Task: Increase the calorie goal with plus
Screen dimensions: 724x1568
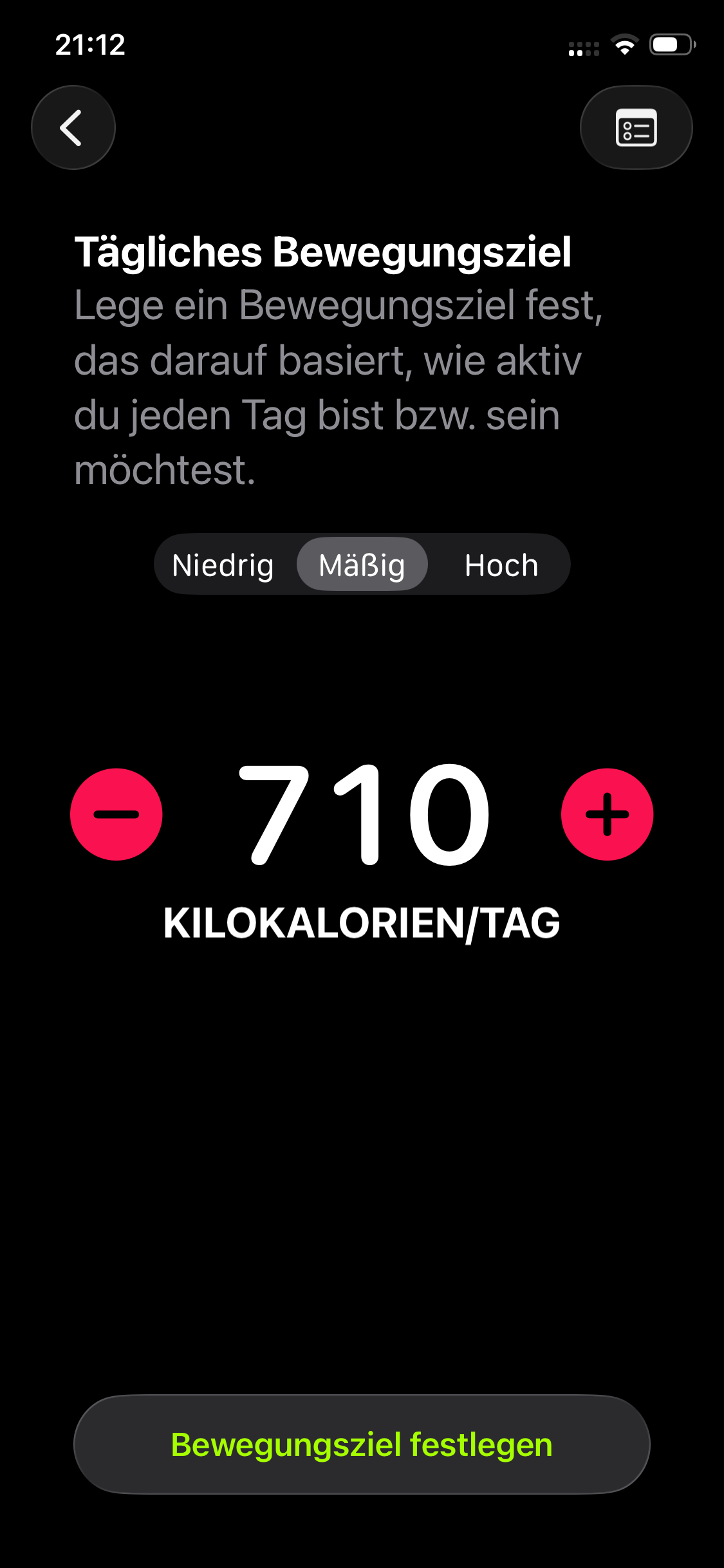Action: [x=607, y=814]
